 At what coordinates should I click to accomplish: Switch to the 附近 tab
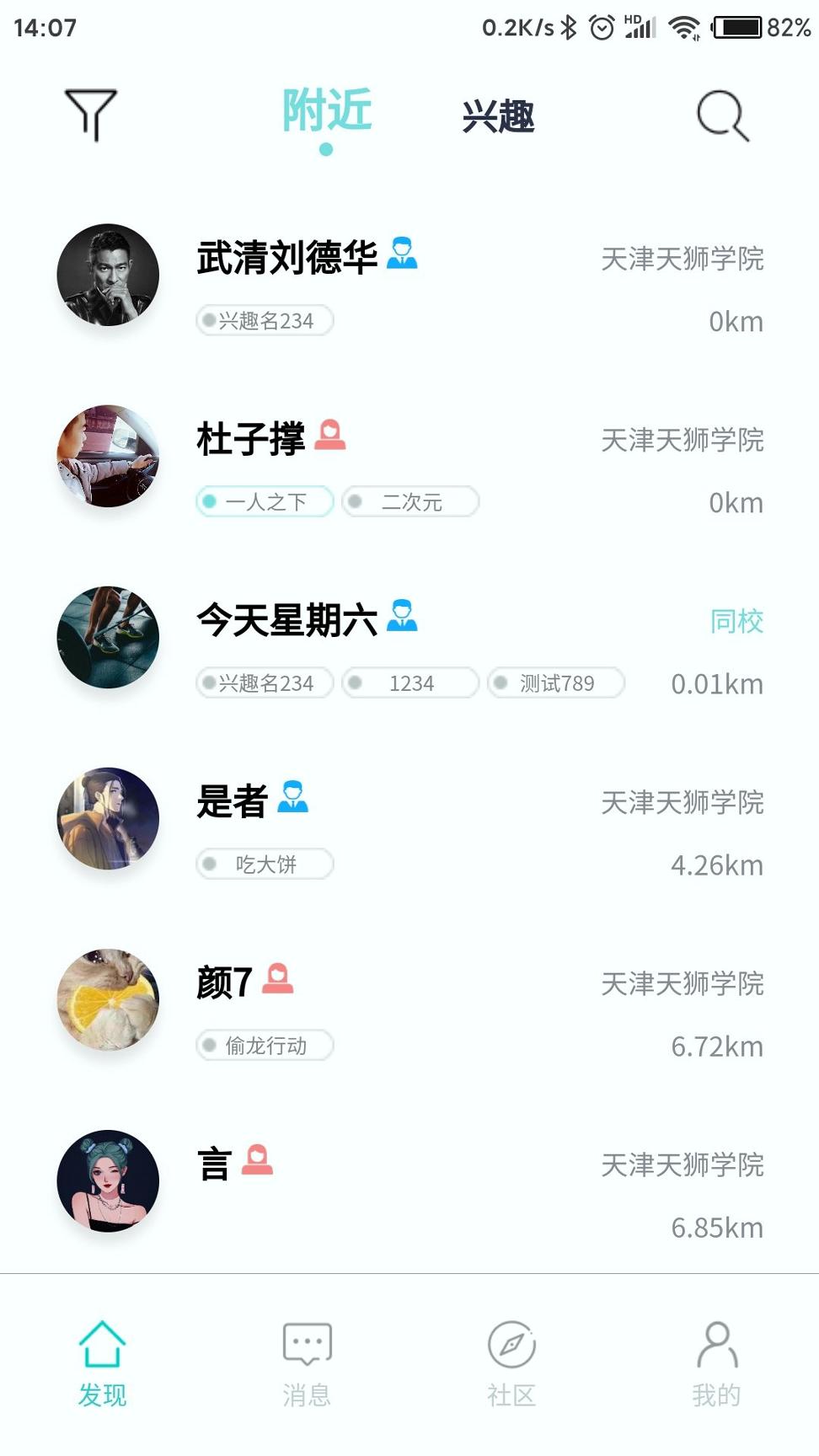(x=326, y=110)
